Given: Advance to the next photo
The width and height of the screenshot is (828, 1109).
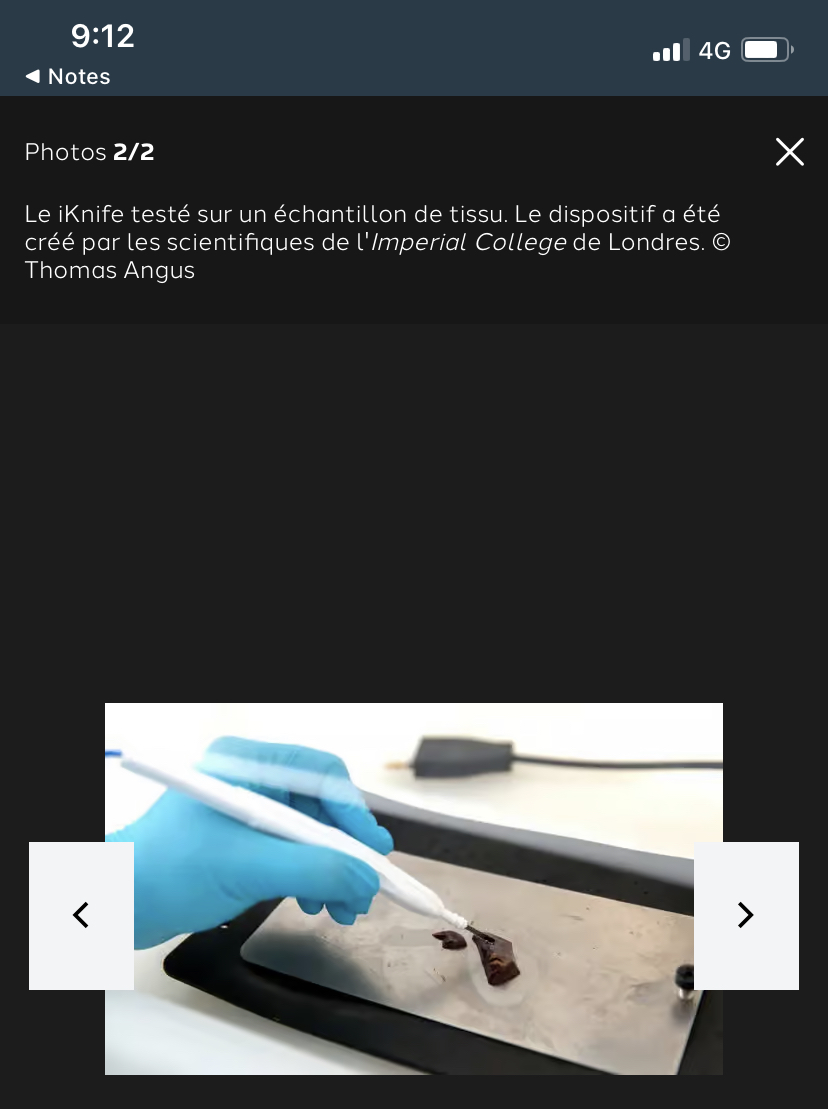Looking at the screenshot, I should pyautogui.click(x=746, y=915).
